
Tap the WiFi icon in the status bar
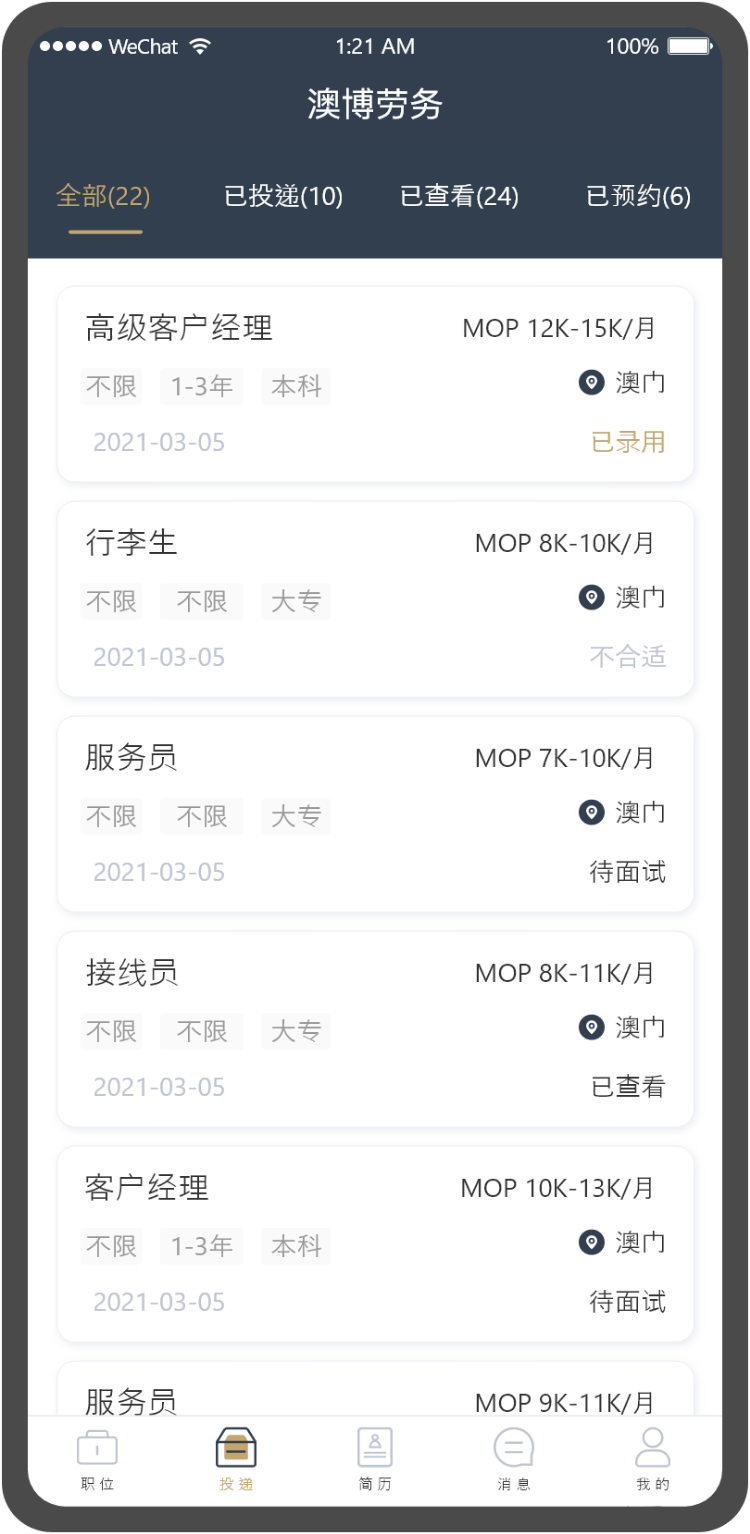[x=200, y=44]
